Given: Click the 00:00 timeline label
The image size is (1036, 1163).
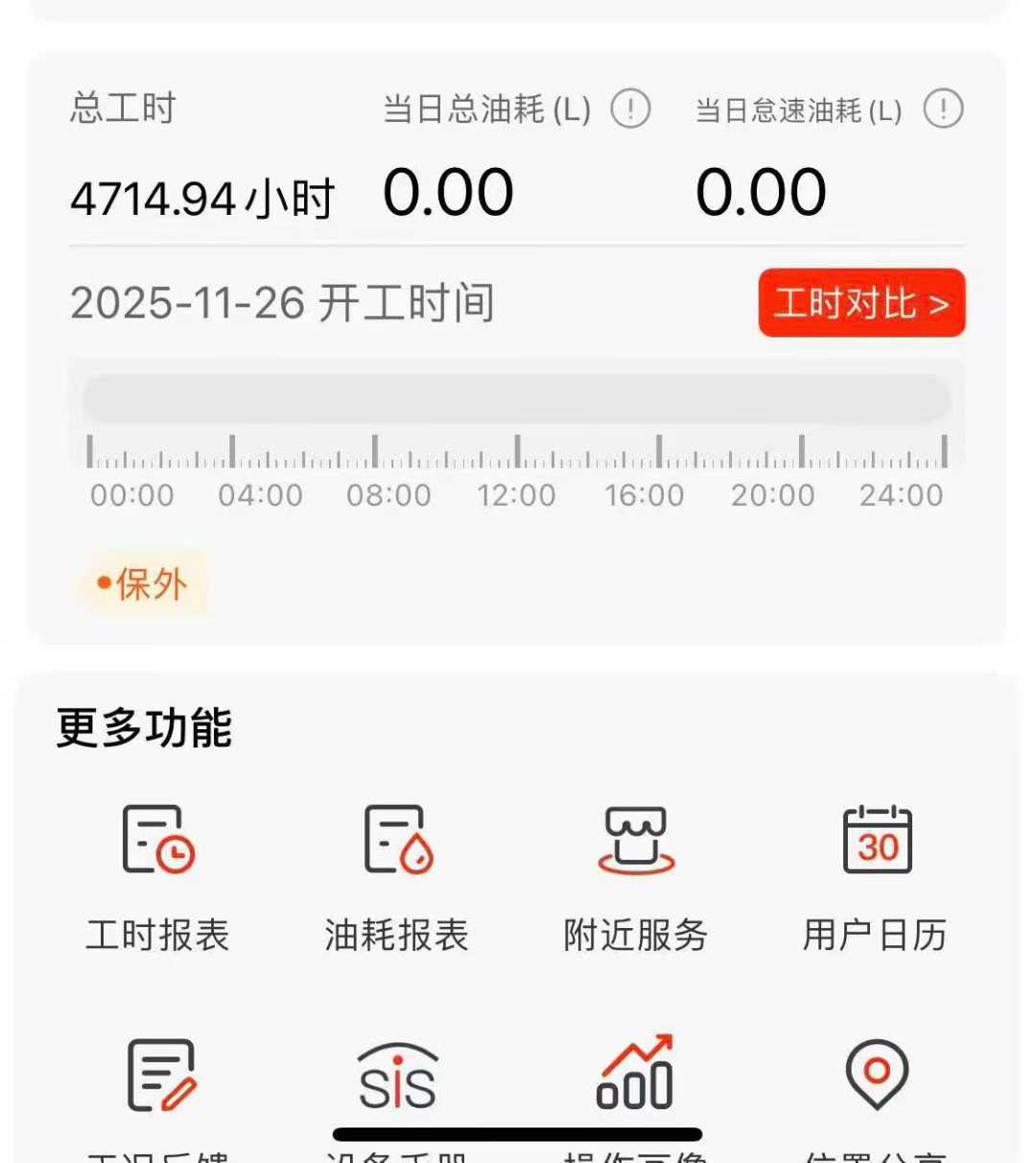Looking at the screenshot, I should (132, 495).
